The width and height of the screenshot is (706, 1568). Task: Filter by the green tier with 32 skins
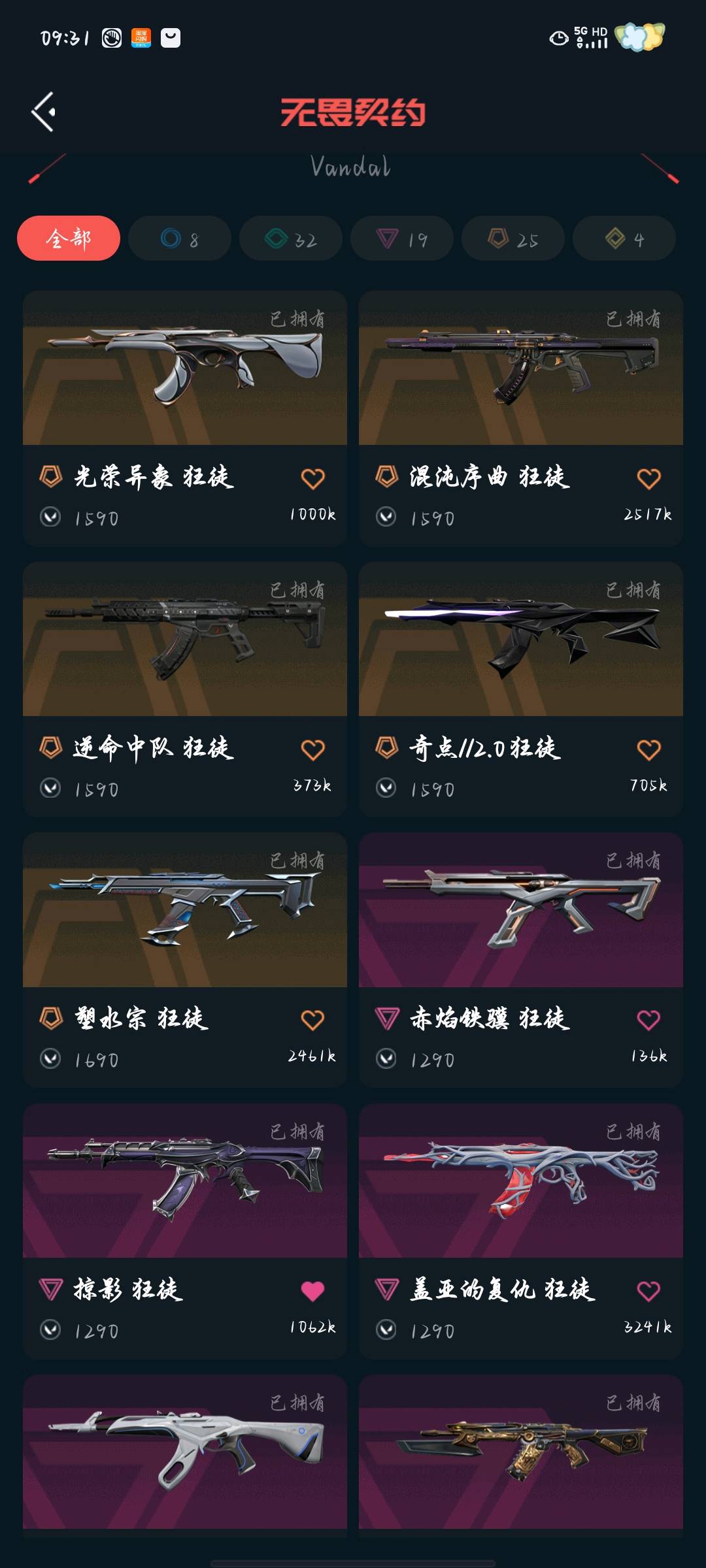coord(291,238)
